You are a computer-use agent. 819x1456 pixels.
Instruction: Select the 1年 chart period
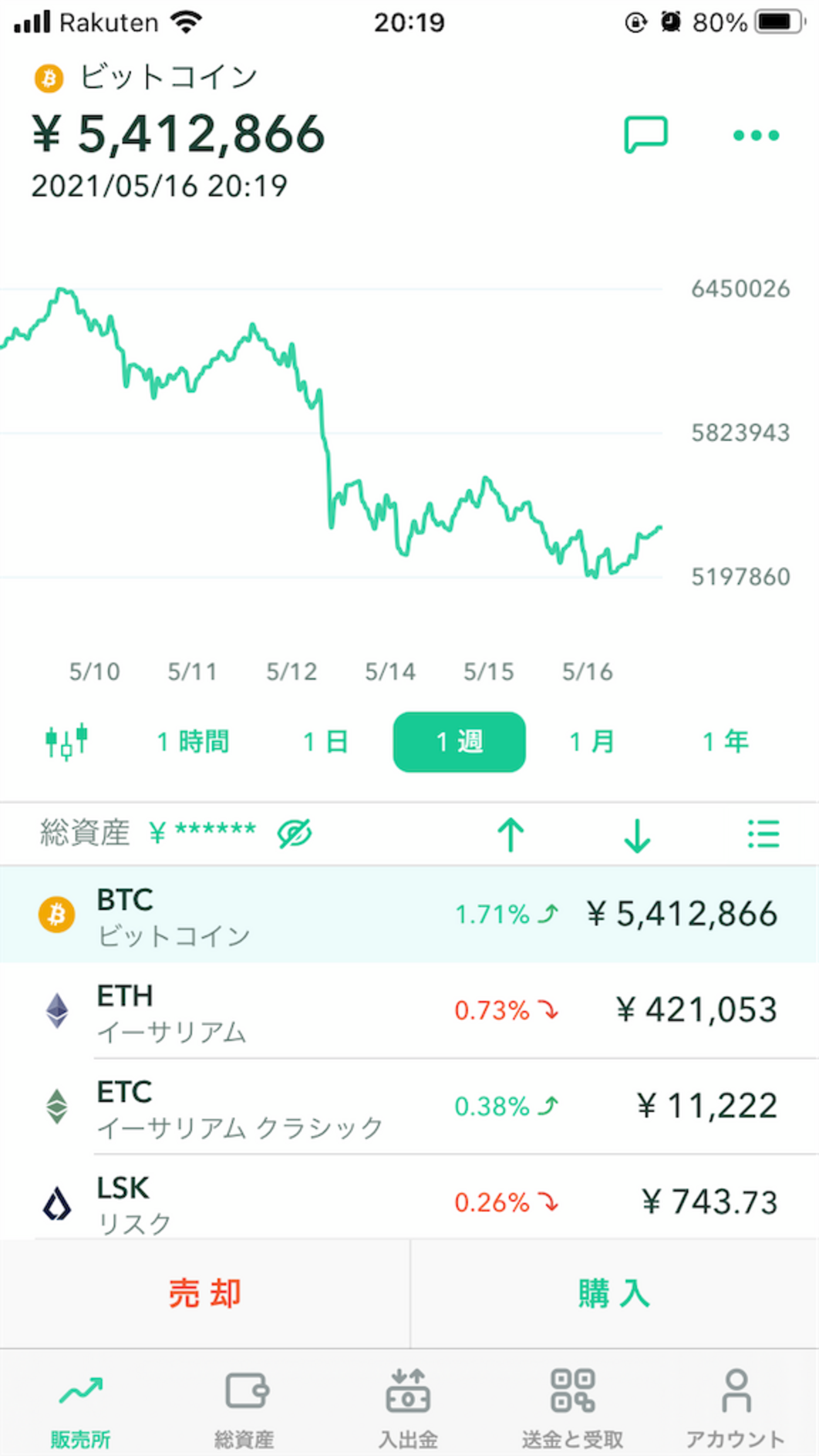click(x=726, y=742)
